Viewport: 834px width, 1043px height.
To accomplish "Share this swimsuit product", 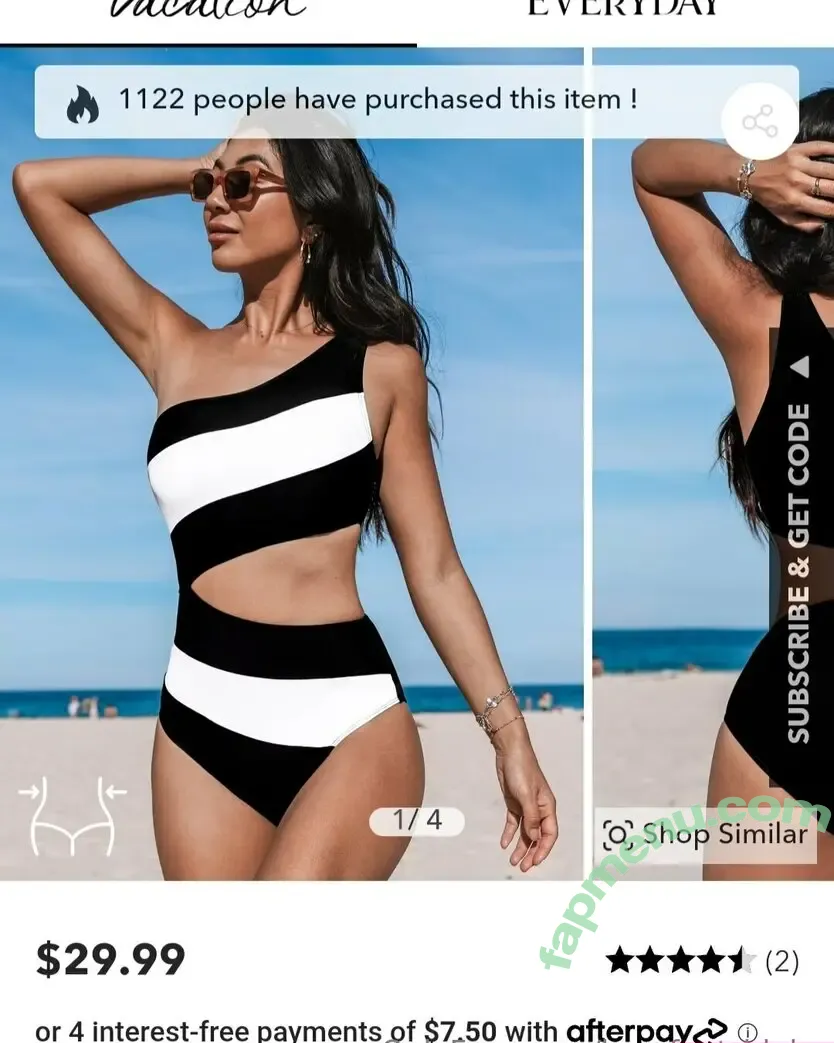I will [x=760, y=122].
